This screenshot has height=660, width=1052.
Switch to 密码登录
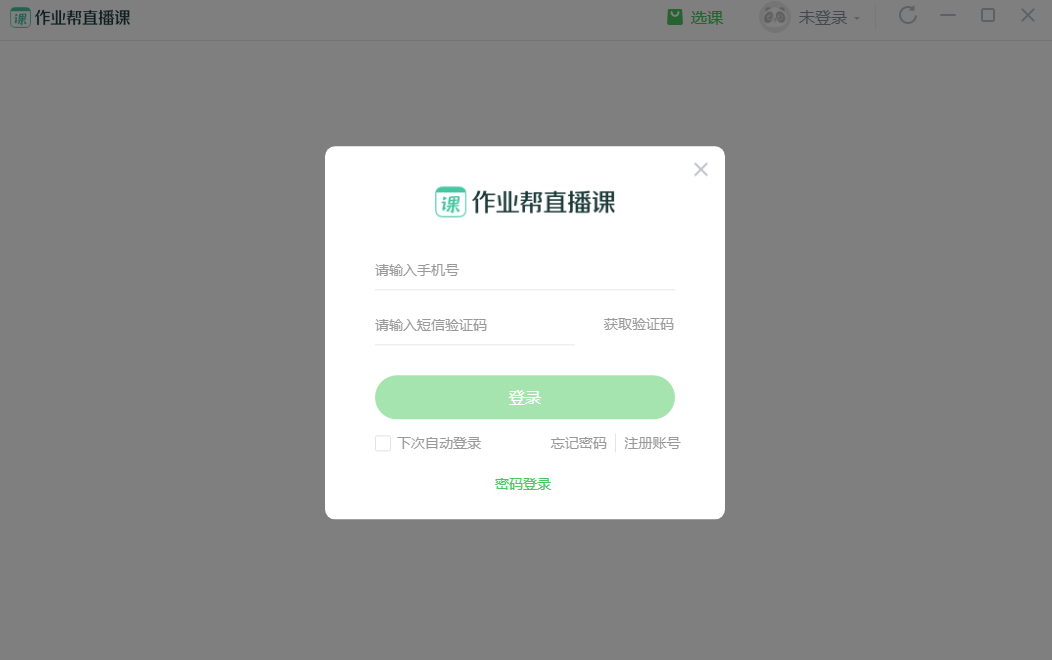pos(523,484)
